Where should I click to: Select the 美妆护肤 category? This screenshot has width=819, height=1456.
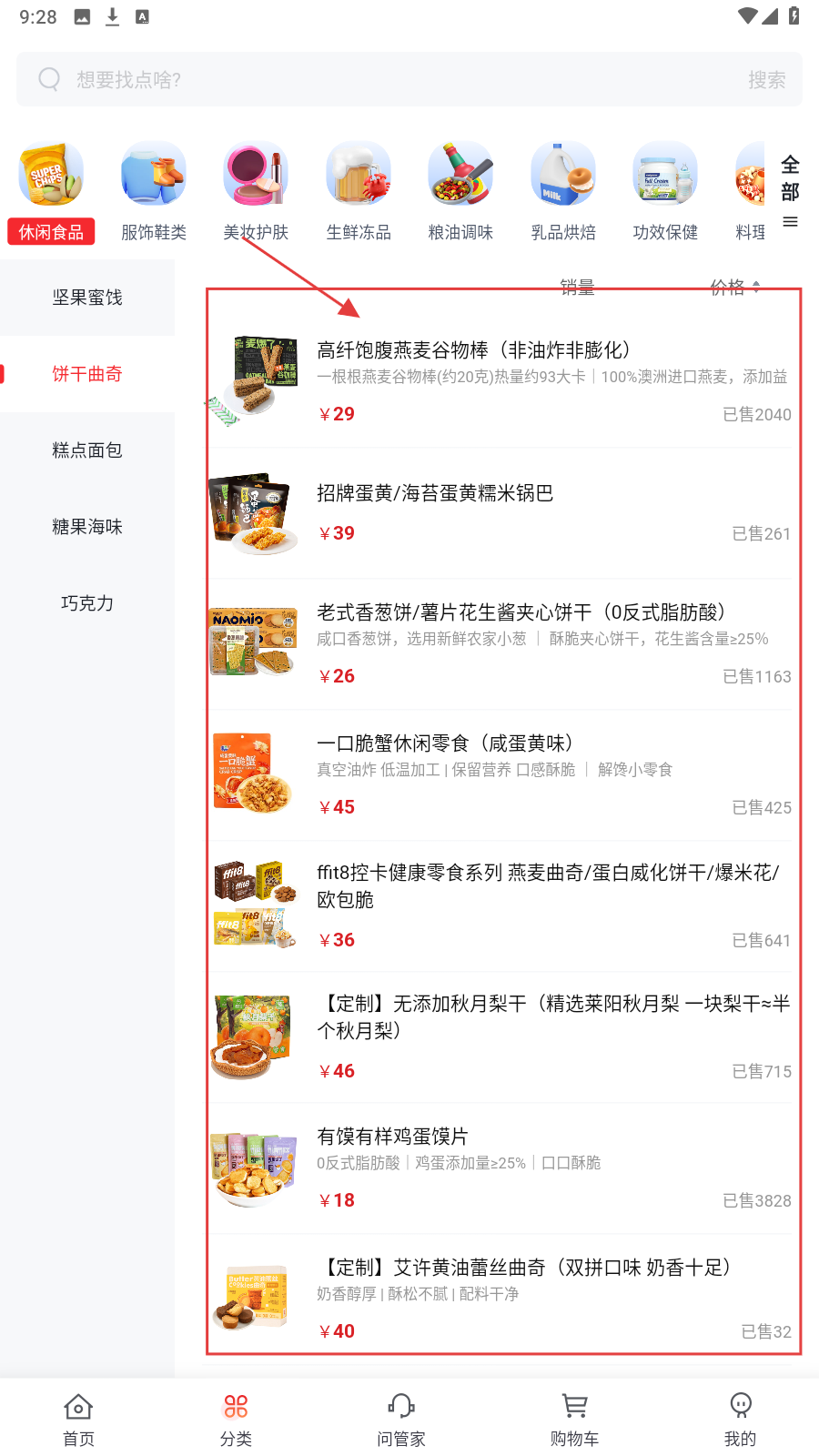(256, 193)
